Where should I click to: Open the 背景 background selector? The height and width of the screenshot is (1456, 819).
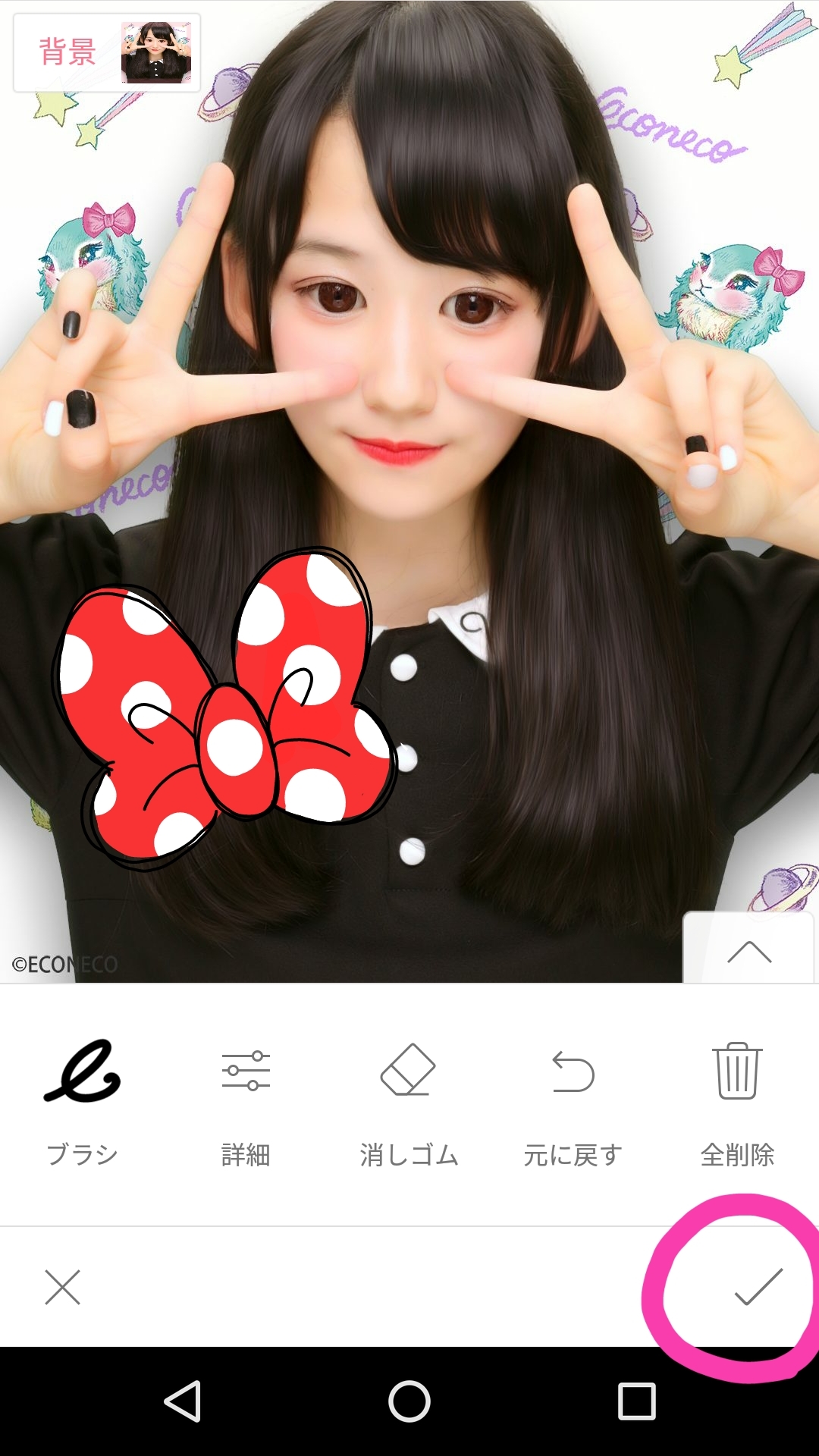(x=107, y=52)
